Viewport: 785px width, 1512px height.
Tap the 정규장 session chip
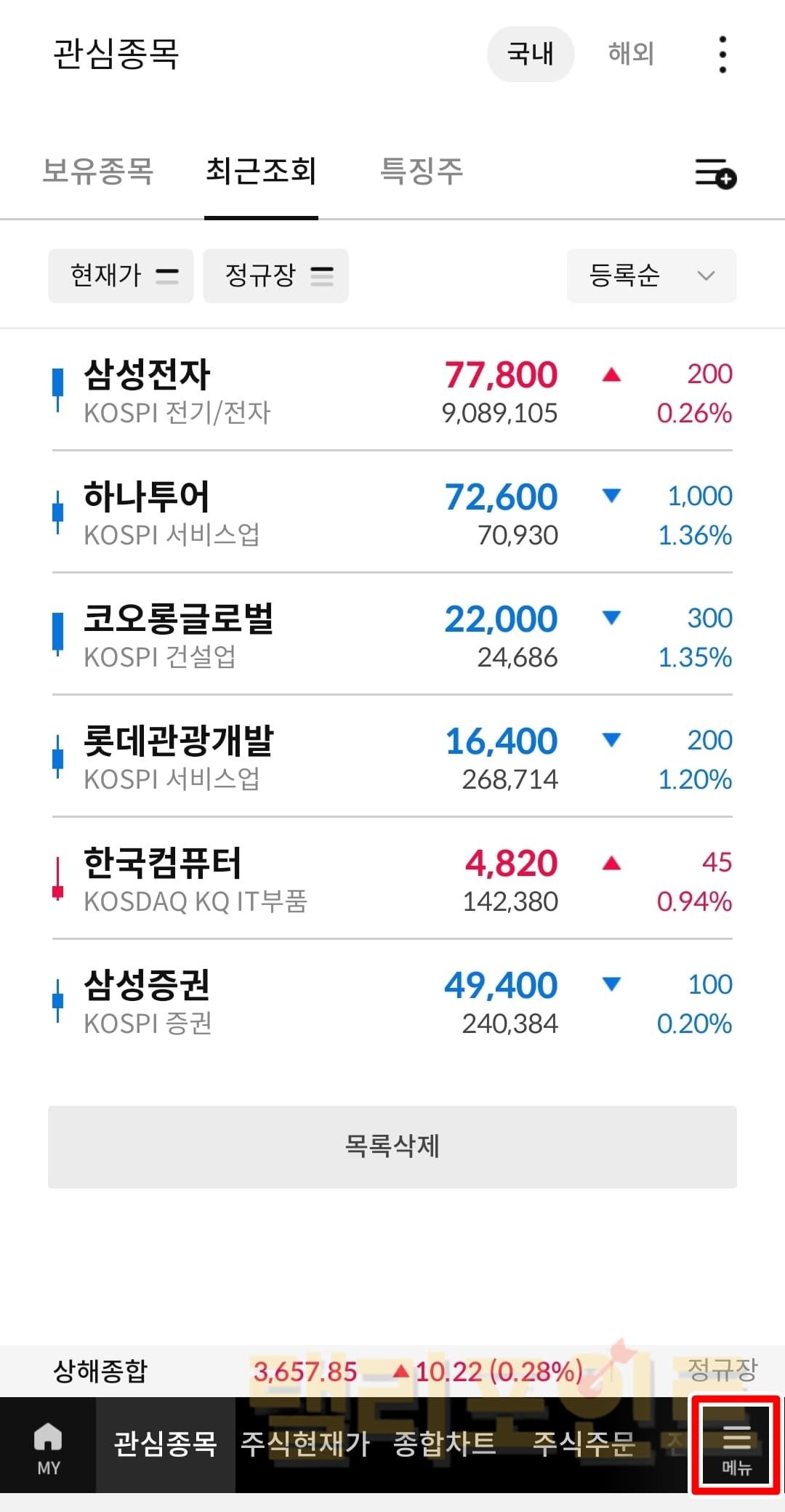click(x=275, y=276)
